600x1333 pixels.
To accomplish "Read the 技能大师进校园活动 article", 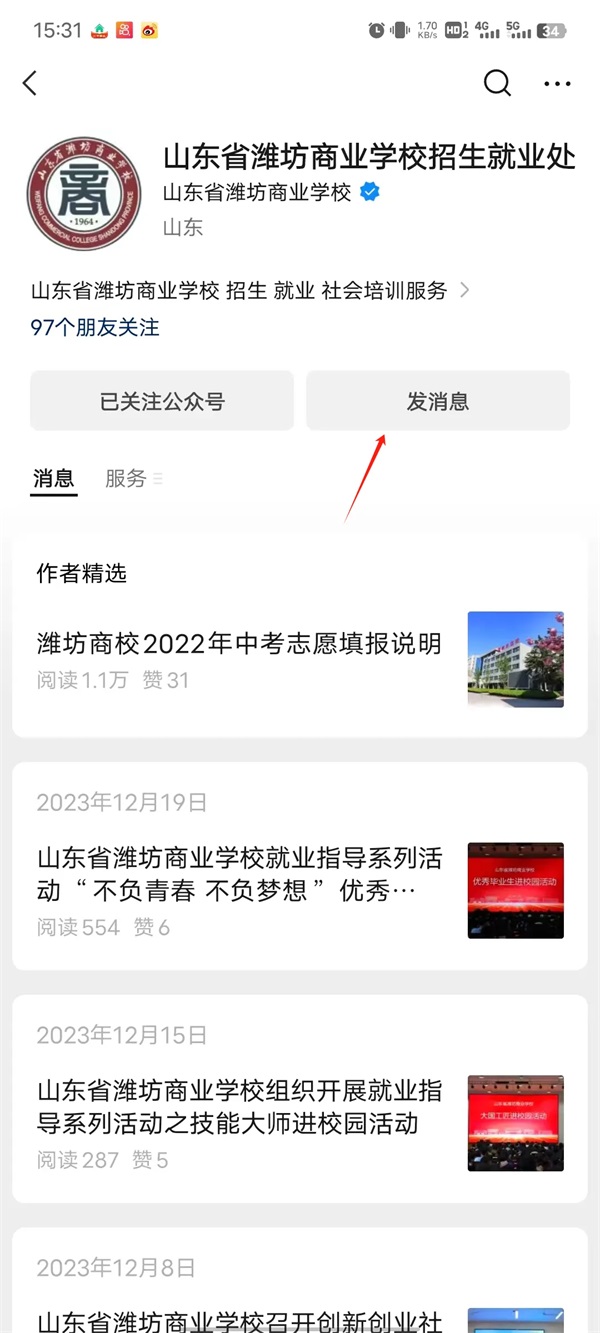I will (x=240, y=1107).
